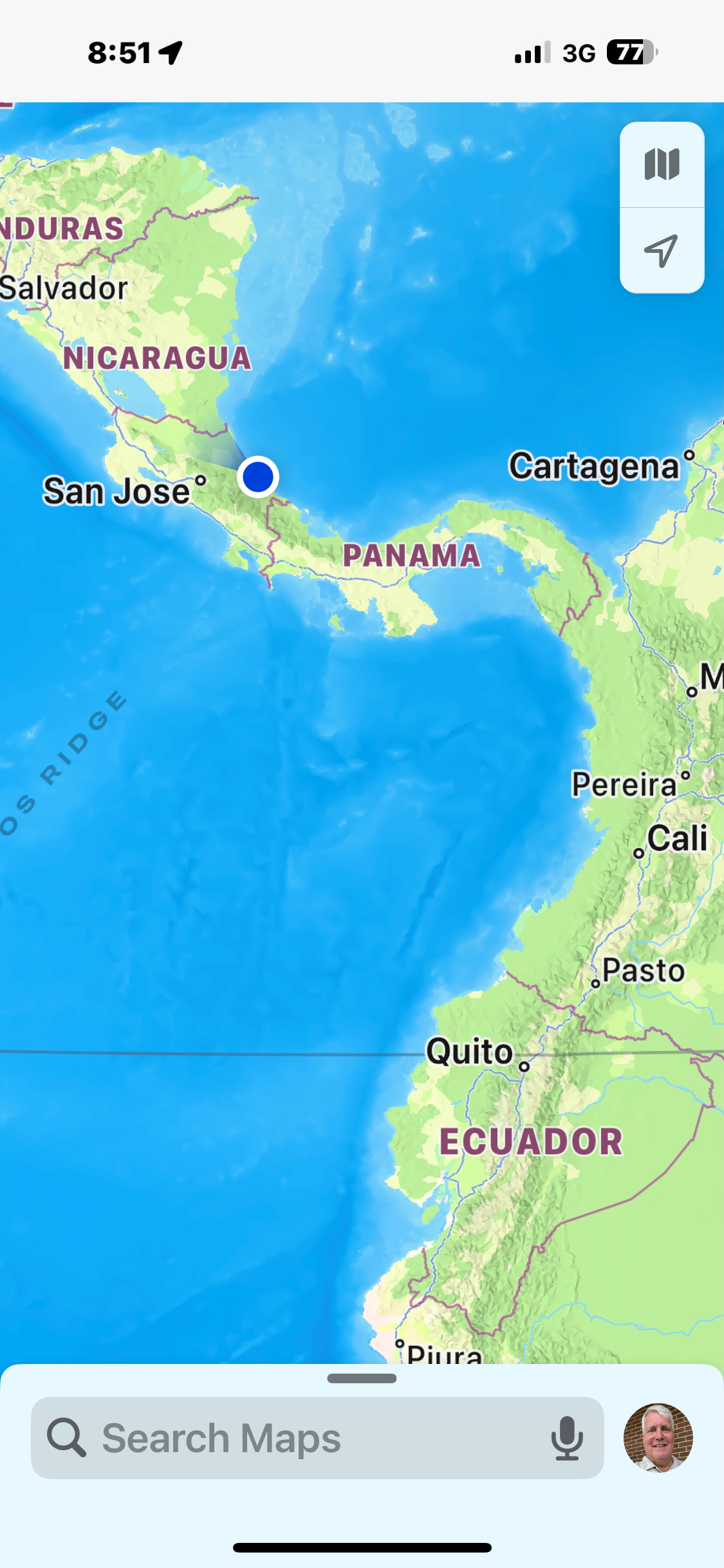The height and width of the screenshot is (1568, 724).
Task: Select the San Jose city label
Action: (x=116, y=492)
